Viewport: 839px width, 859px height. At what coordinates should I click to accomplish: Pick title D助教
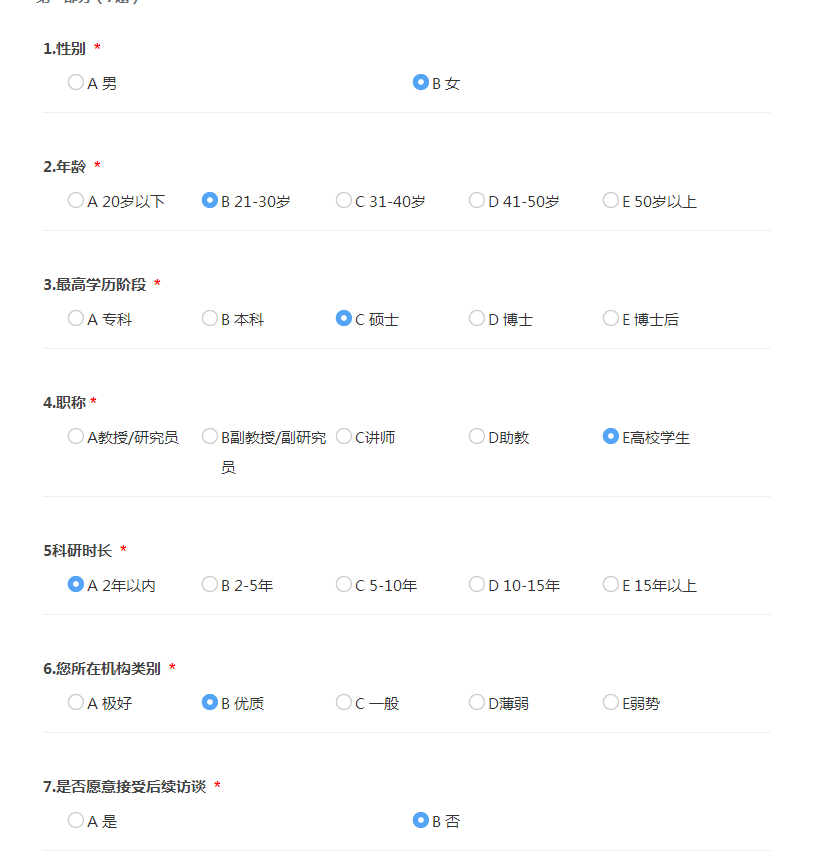[477, 437]
